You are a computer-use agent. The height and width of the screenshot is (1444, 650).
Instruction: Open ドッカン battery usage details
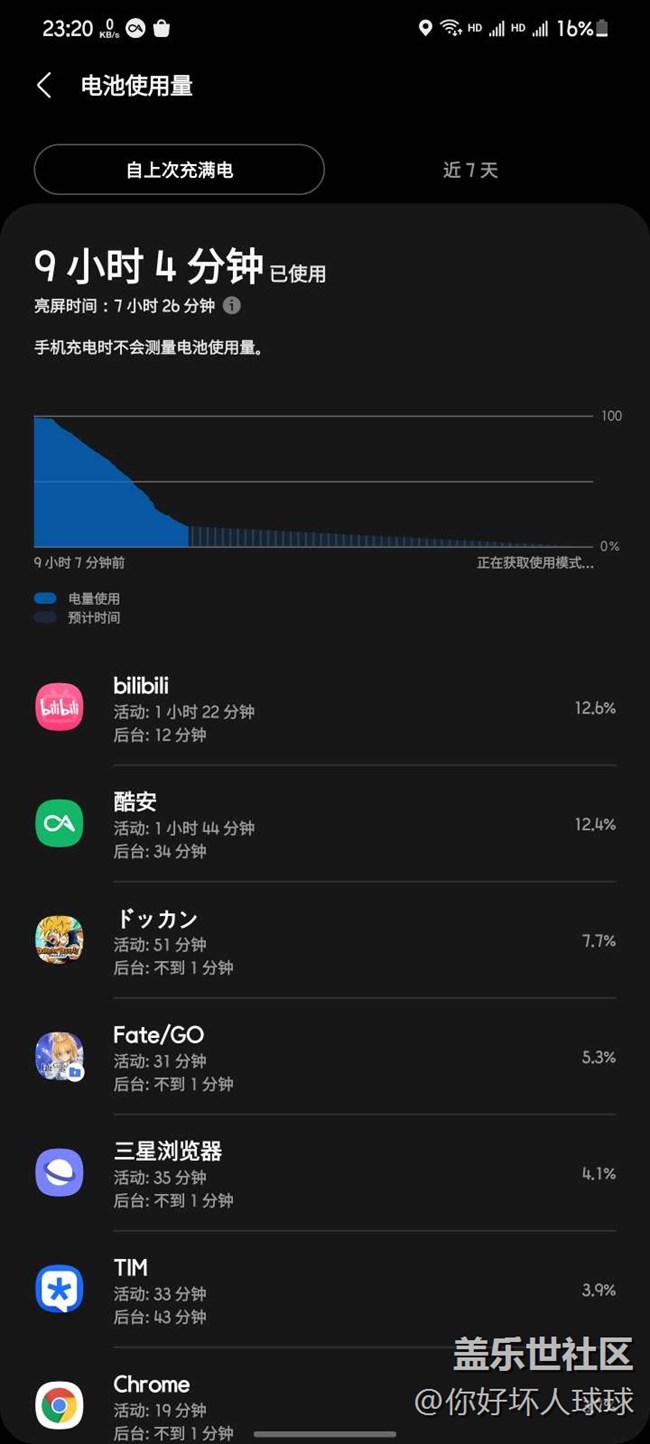tap(325, 941)
